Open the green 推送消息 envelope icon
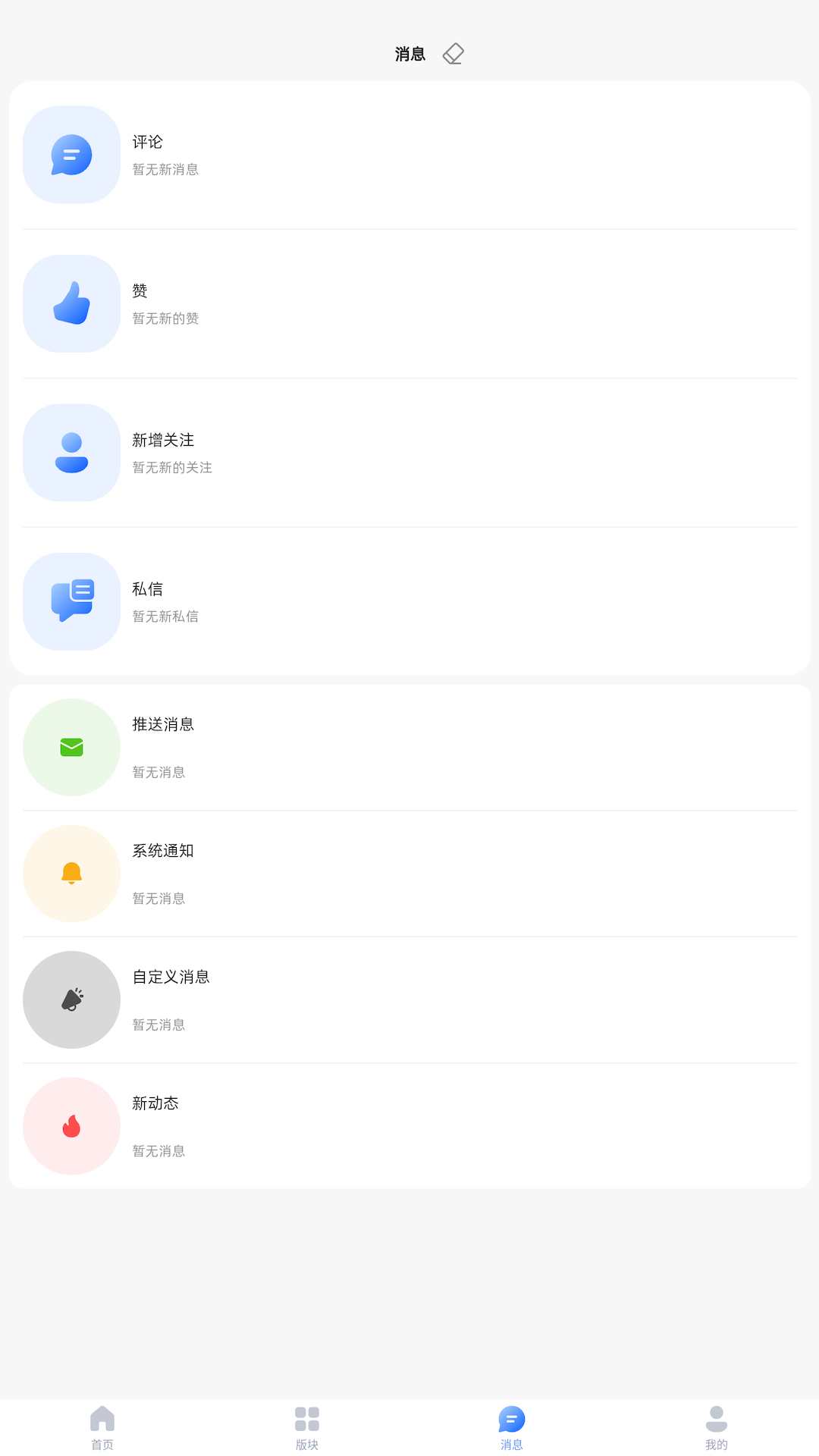This screenshot has height=1456, width=819. pos(71,747)
